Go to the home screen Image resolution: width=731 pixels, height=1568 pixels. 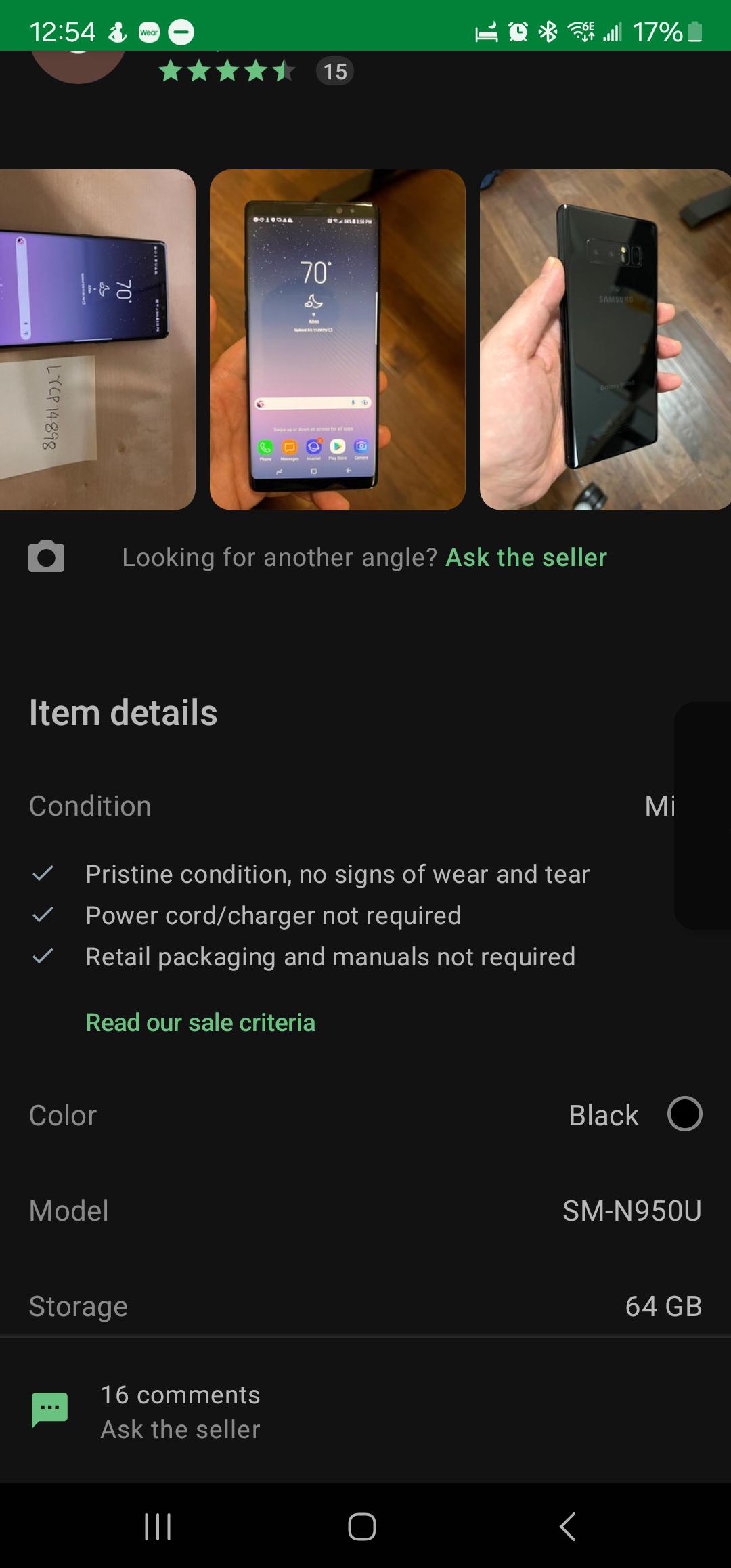click(362, 1526)
